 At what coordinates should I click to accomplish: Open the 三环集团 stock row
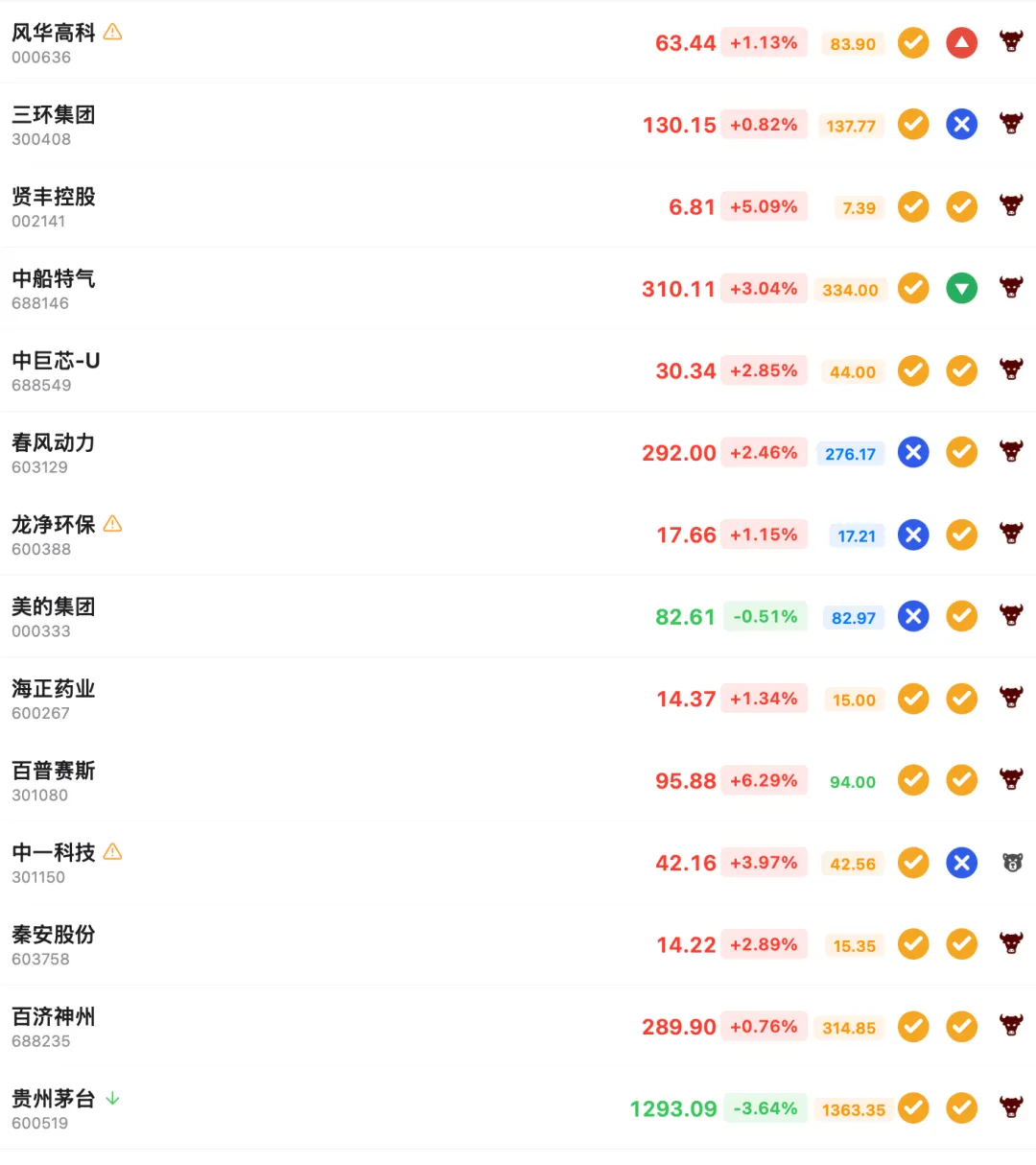(x=518, y=125)
